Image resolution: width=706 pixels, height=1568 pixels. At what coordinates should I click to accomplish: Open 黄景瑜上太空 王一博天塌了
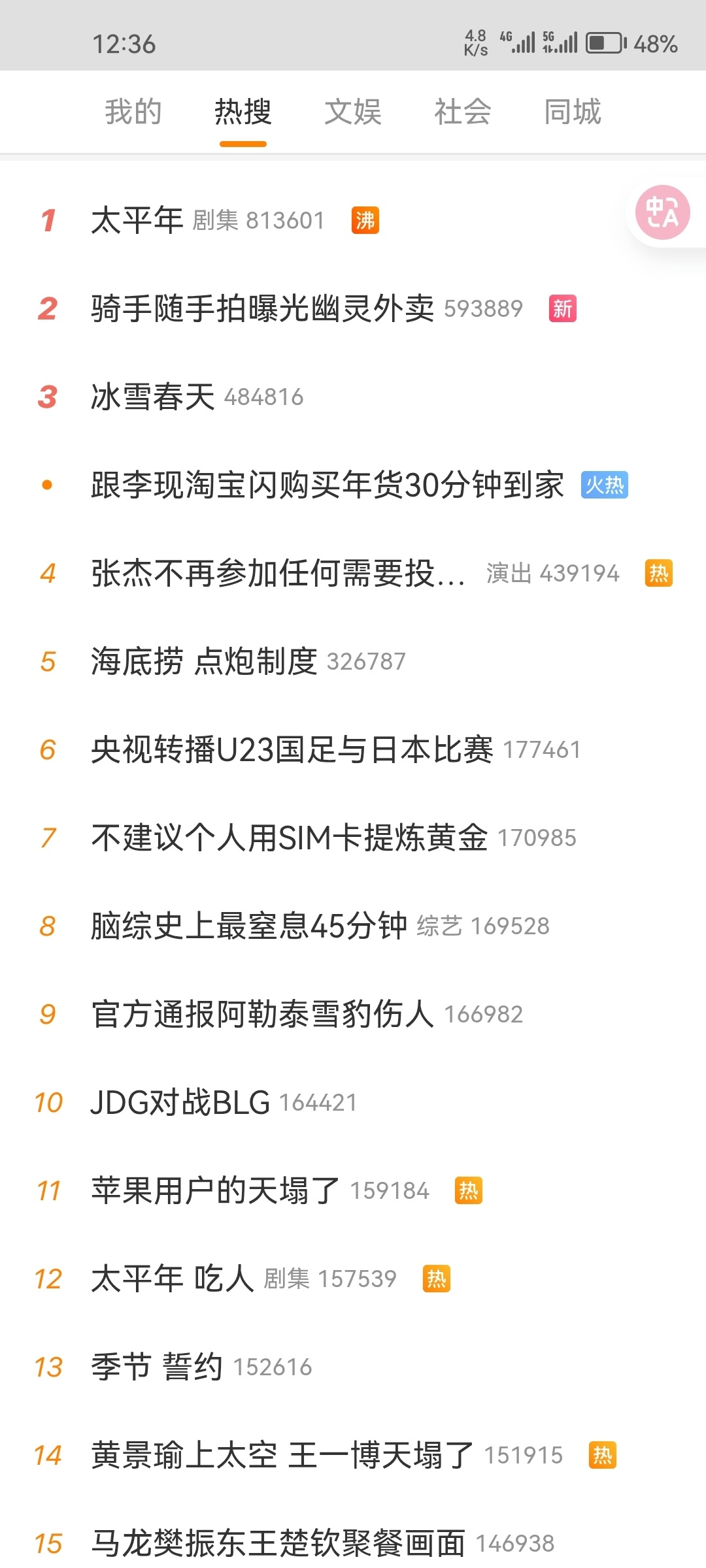pos(282,1455)
